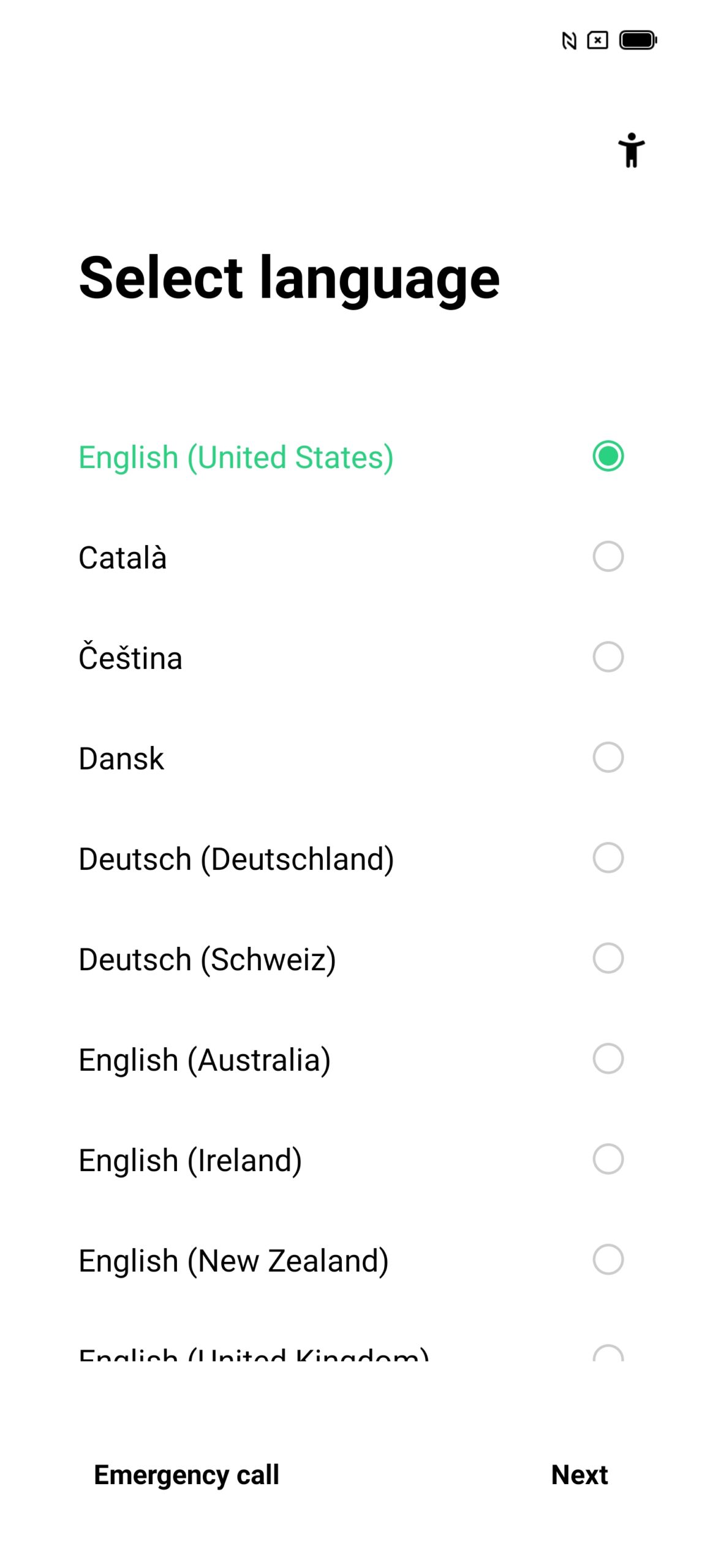Continue with the Next button

(579, 1475)
